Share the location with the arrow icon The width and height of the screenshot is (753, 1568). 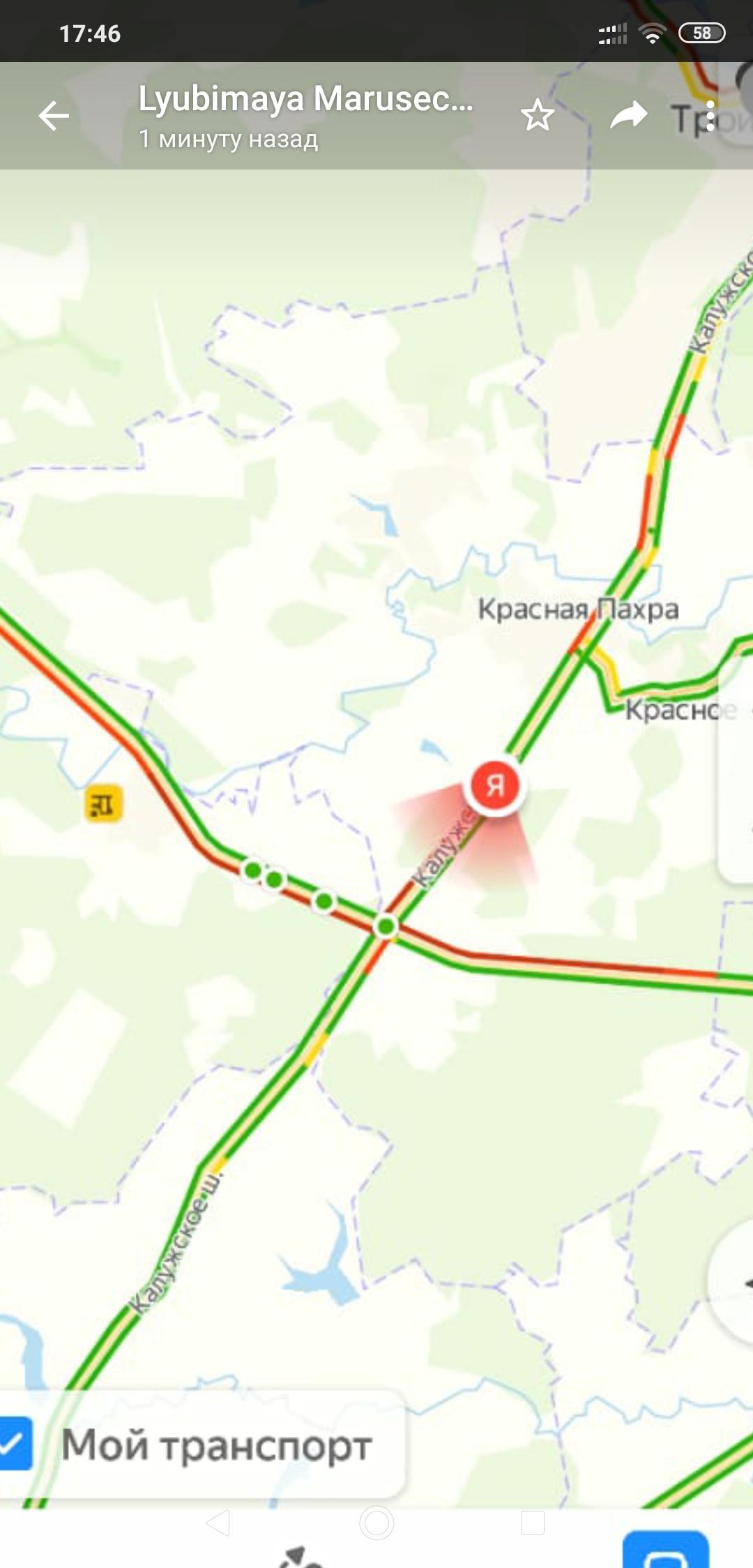click(629, 116)
